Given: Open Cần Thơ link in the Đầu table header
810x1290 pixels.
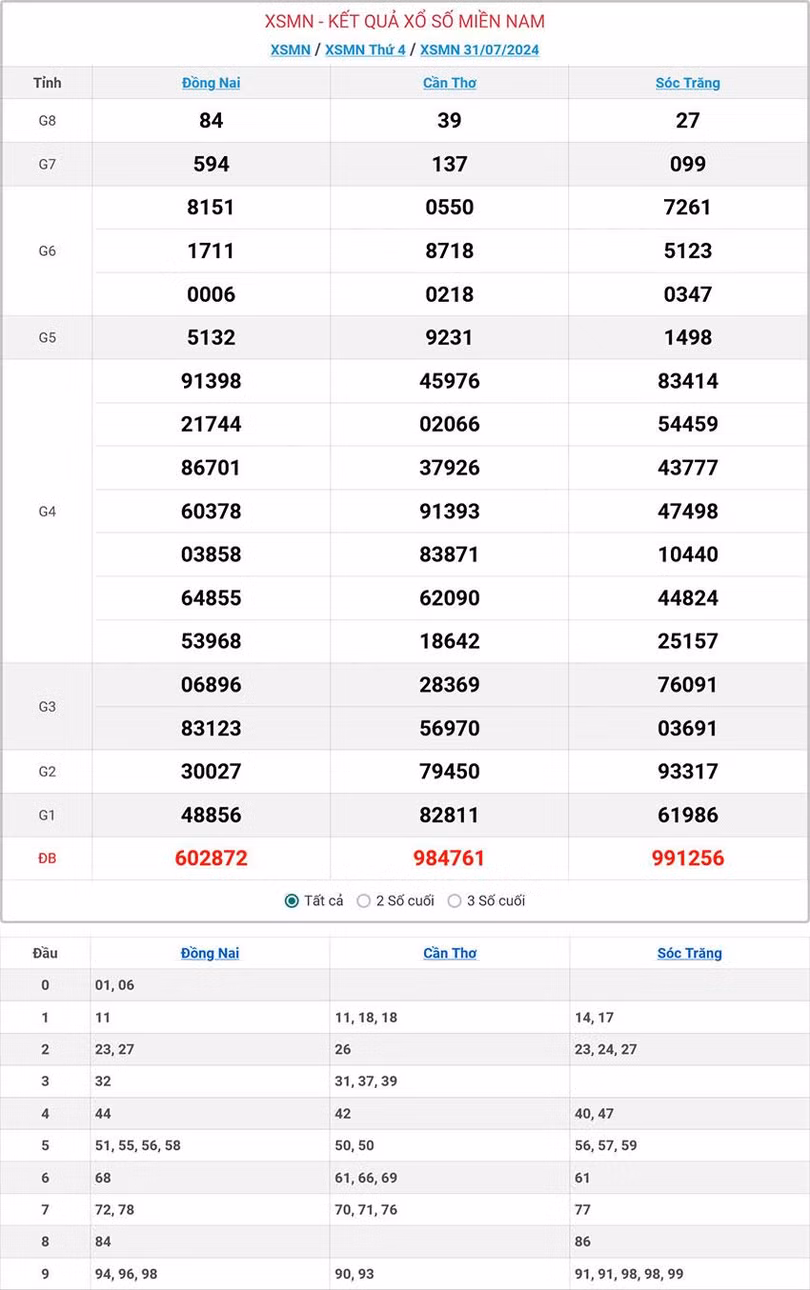Looking at the screenshot, I should [x=449, y=953].
